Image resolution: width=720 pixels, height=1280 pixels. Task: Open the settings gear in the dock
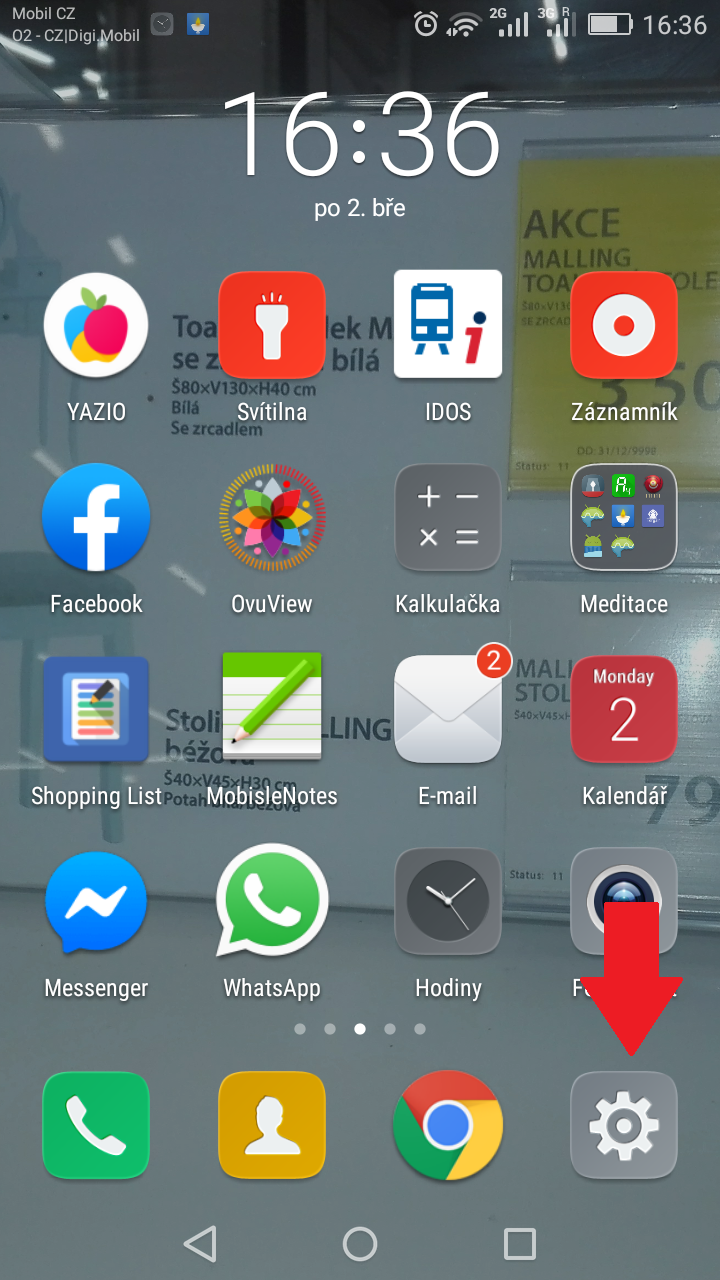(624, 1126)
